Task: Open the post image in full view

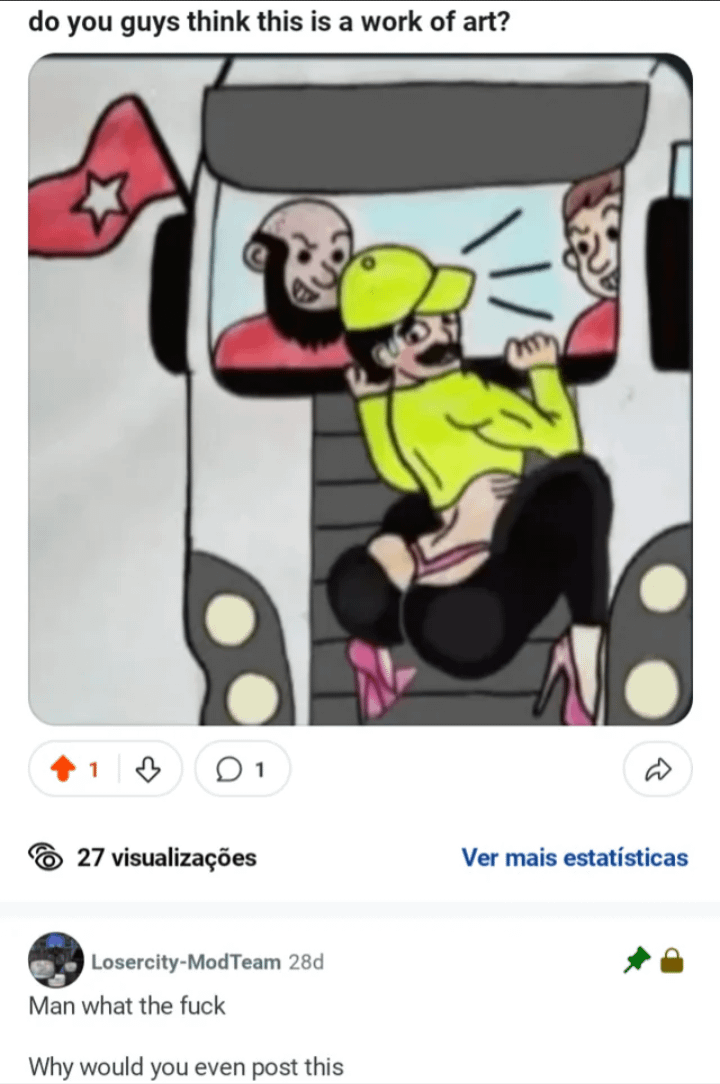Action: click(x=360, y=389)
